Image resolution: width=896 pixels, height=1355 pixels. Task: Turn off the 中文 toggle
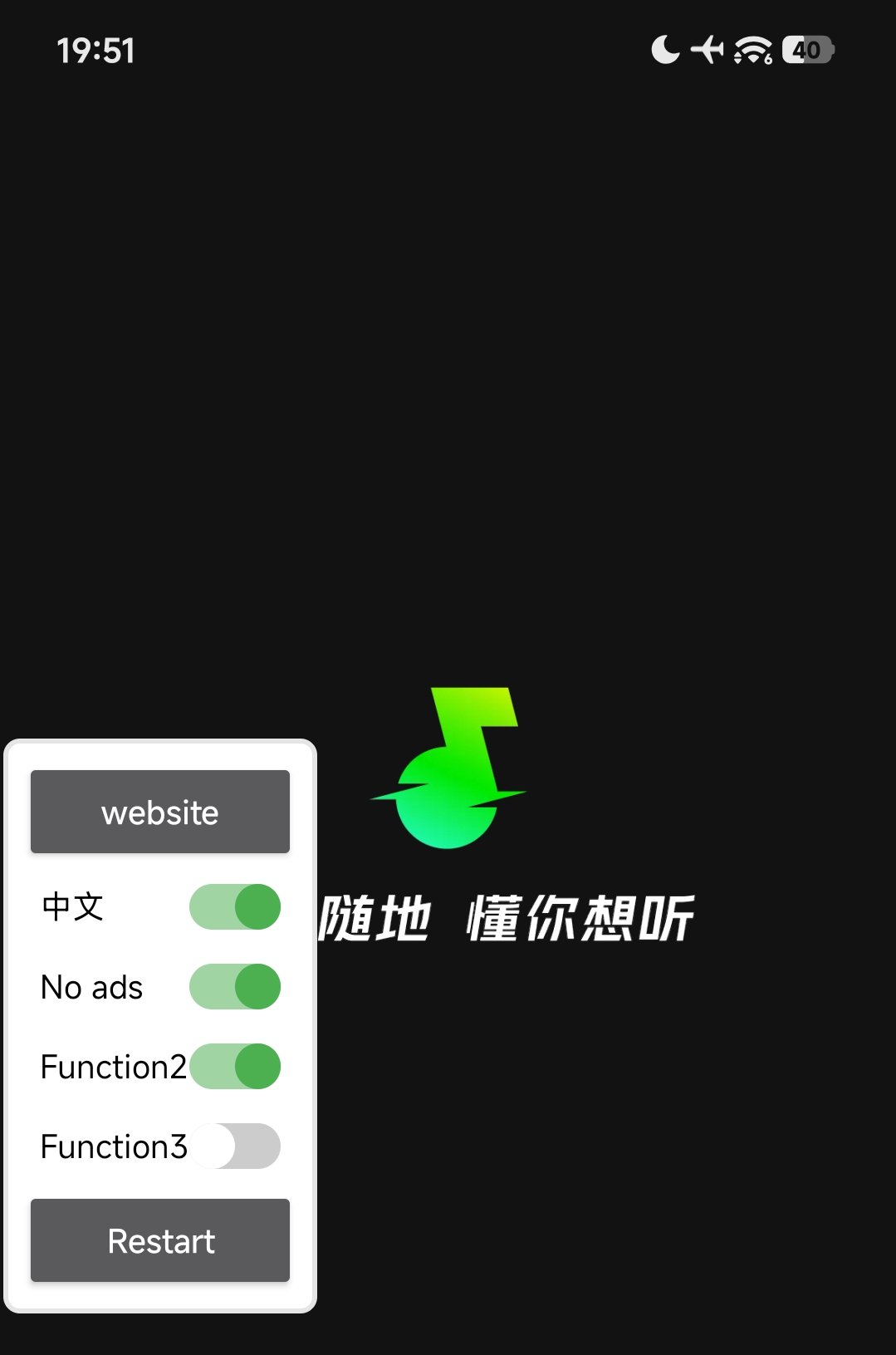coord(235,908)
